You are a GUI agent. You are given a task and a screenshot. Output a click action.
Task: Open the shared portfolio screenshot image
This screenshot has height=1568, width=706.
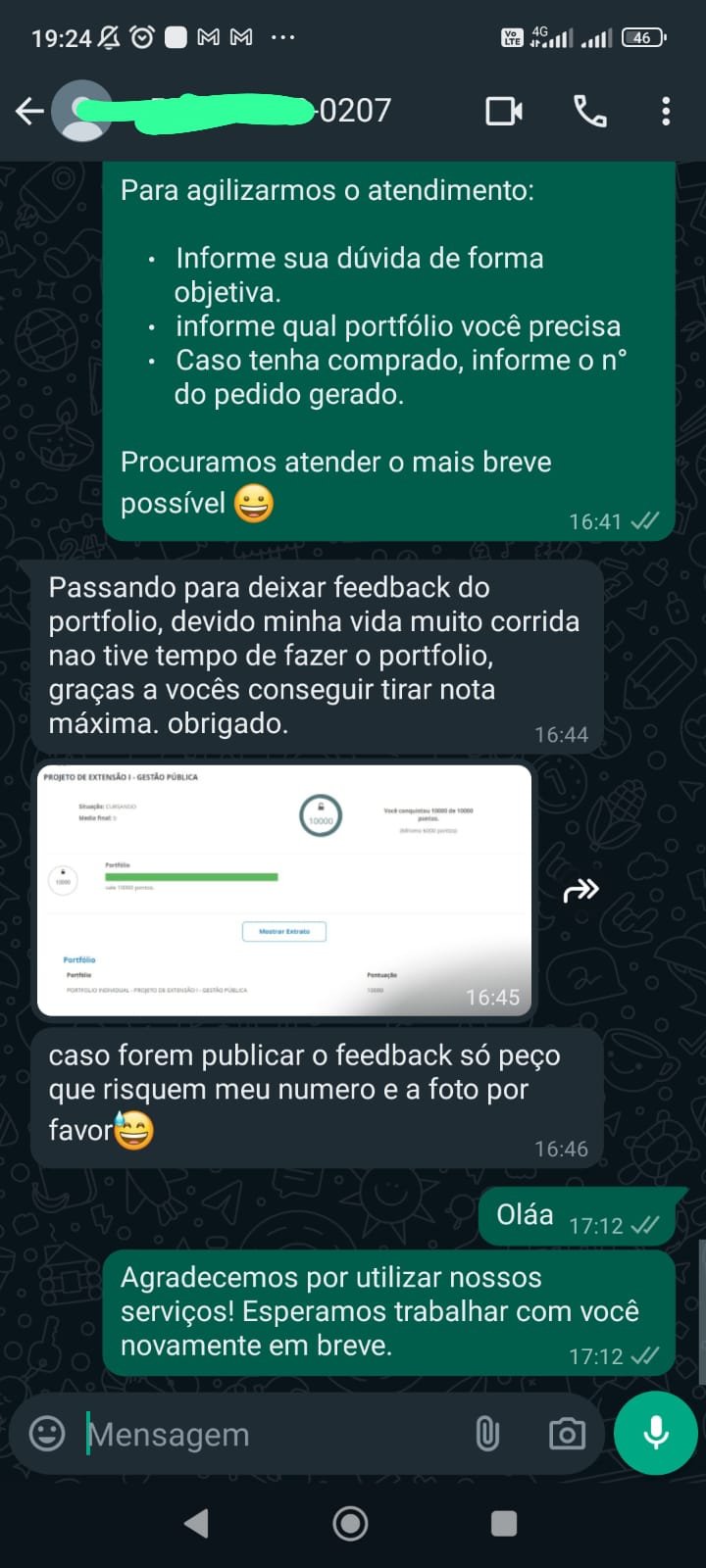coord(284,890)
